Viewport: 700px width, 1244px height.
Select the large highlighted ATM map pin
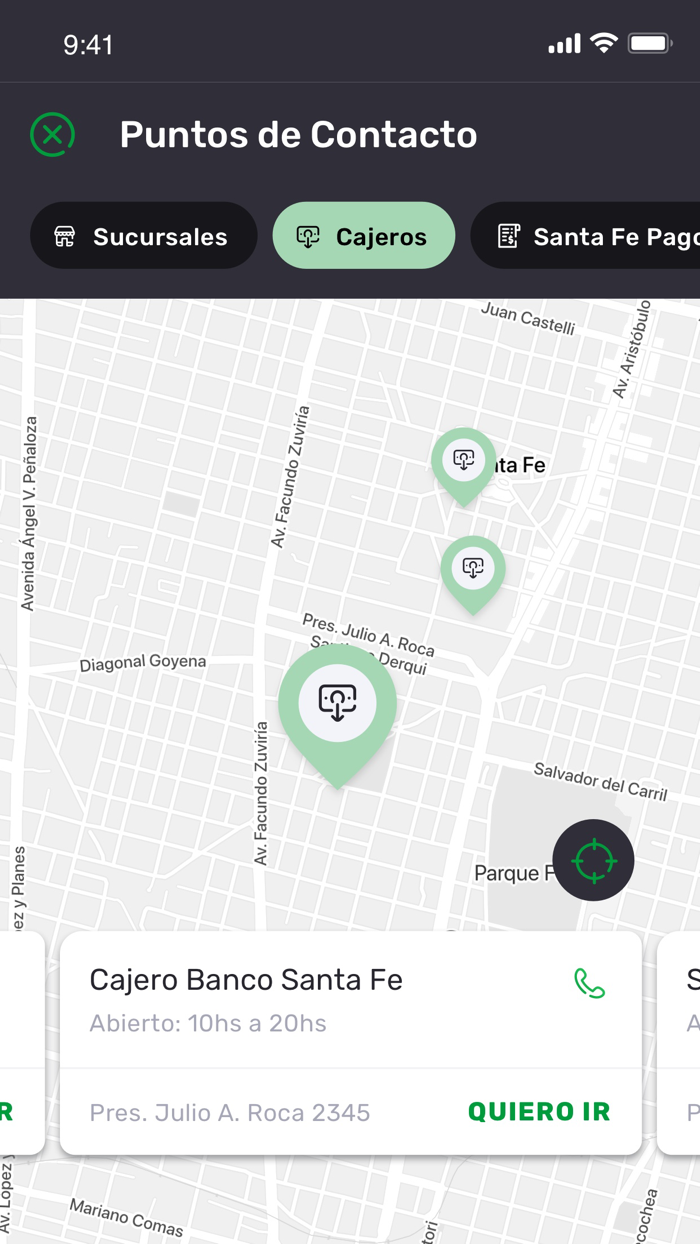coord(337,705)
